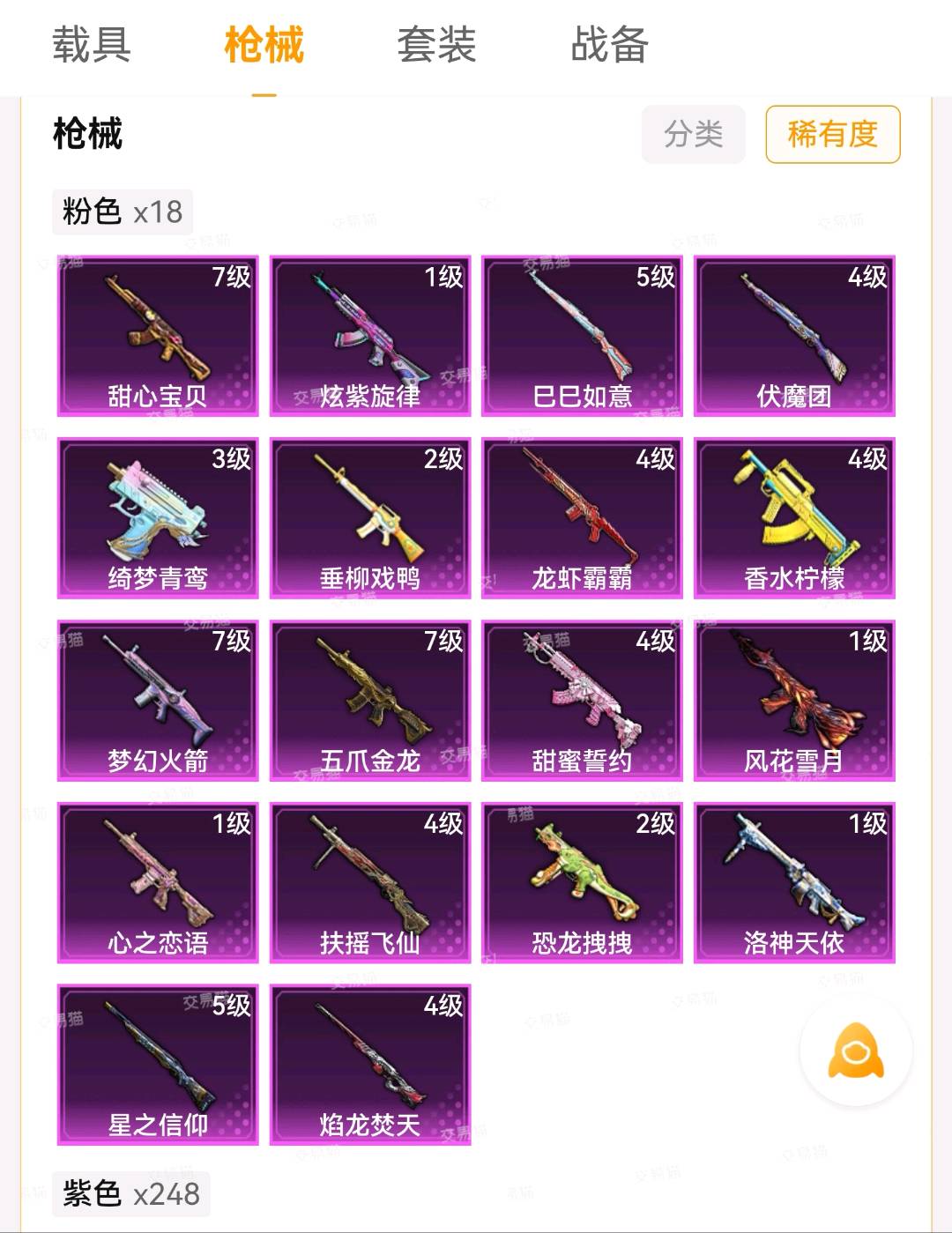952x1233 pixels.
Task: Sort weapons by 分类
Action: click(x=694, y=134)
